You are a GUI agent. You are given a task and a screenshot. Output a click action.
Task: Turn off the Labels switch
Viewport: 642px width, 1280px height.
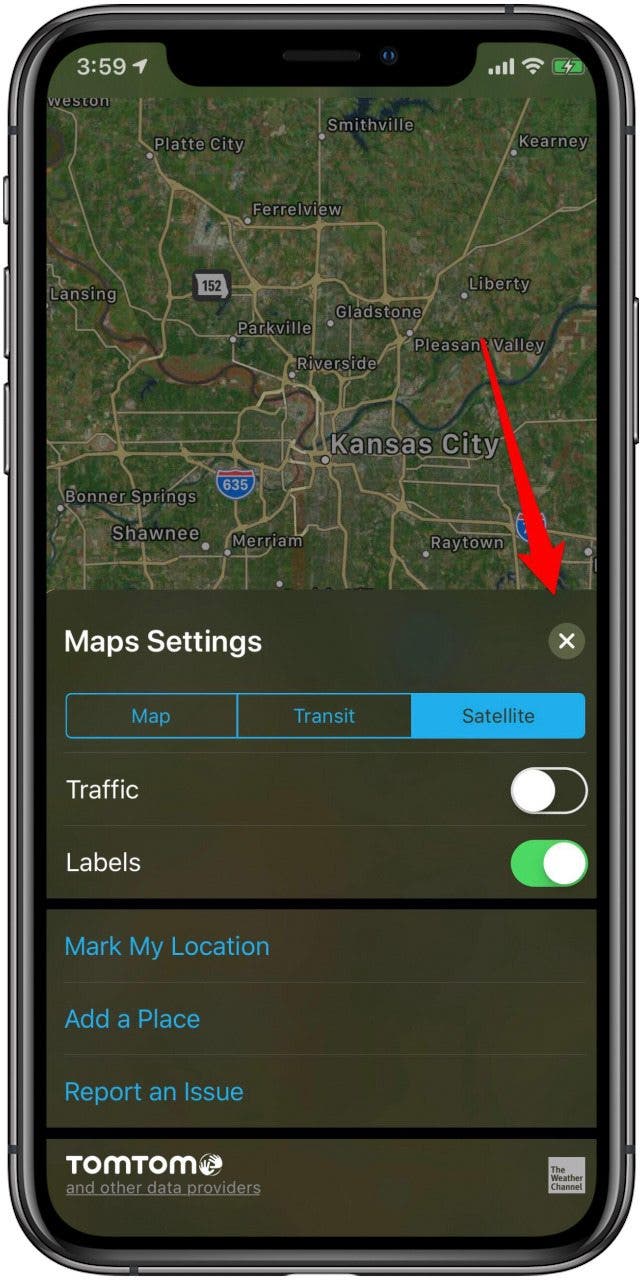[549, 863]
